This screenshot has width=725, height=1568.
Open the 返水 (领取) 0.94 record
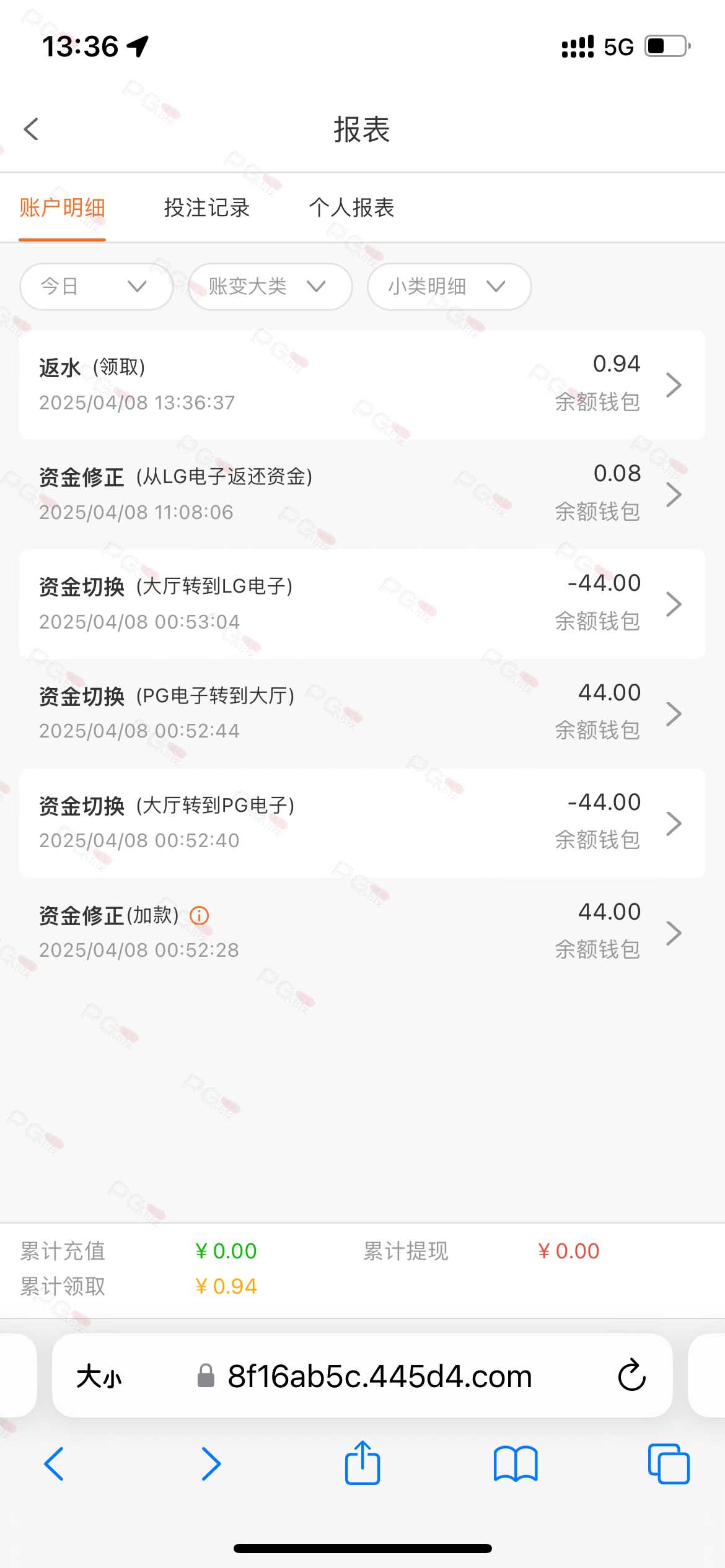(362, 385)
